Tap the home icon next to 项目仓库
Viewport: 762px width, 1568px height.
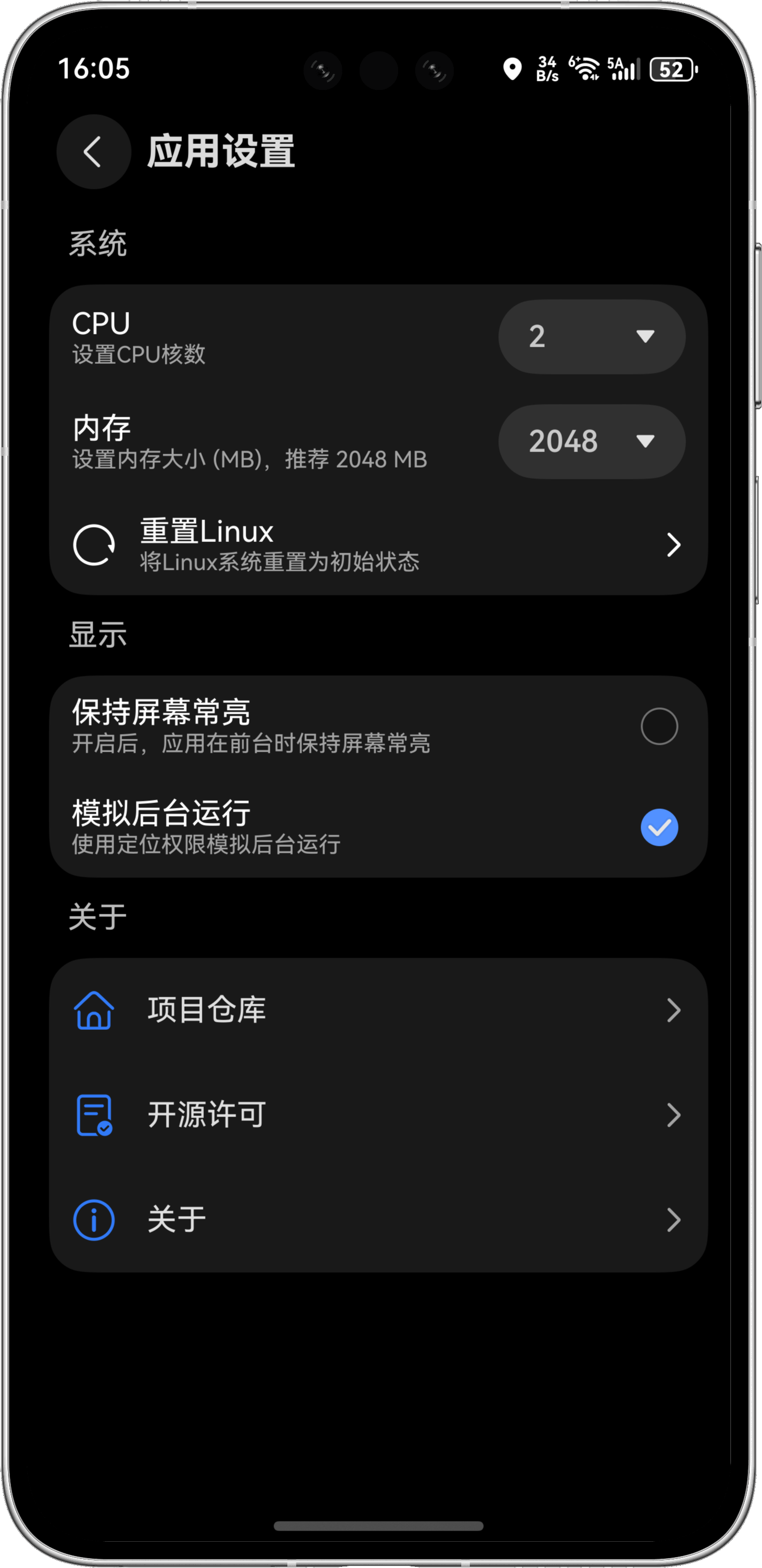coord(94,1010)
